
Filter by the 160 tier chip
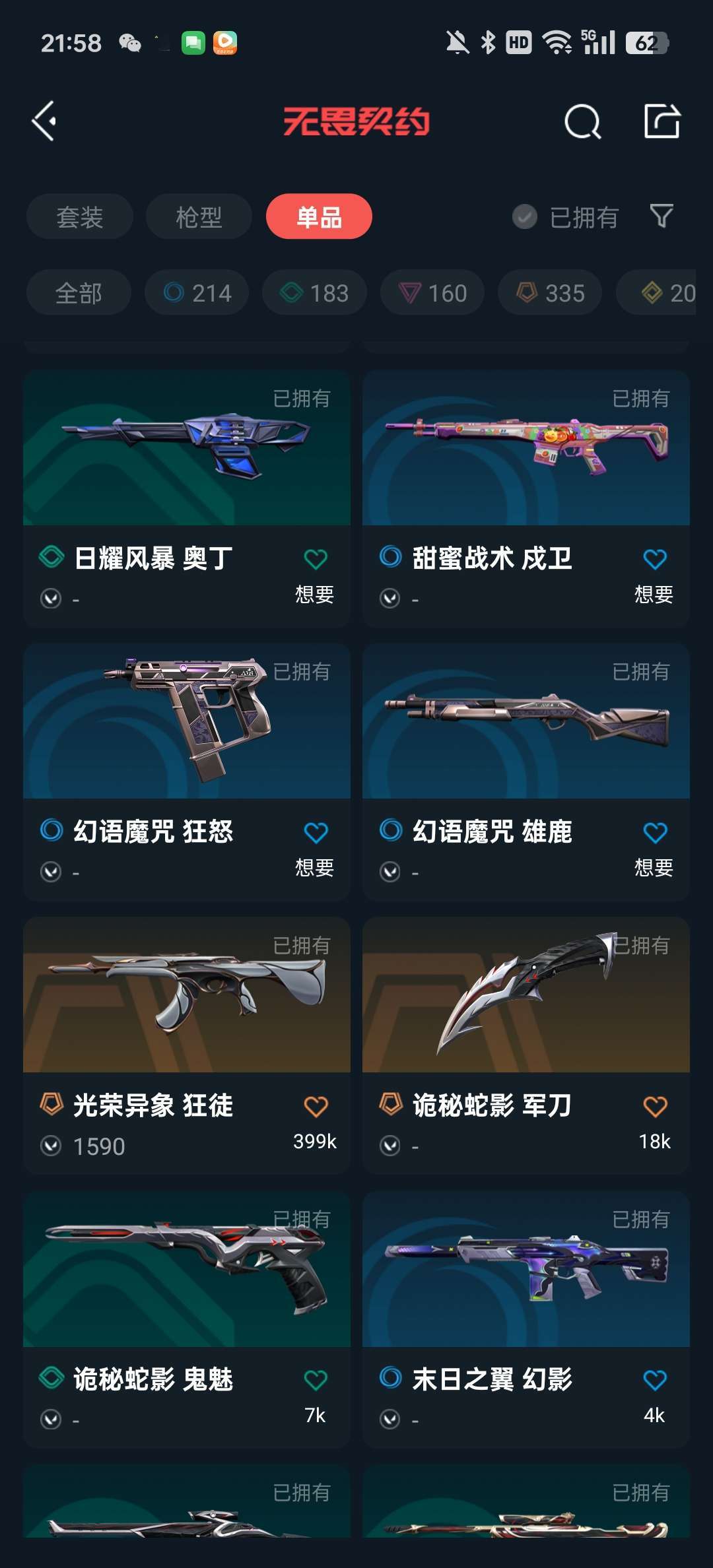[432, 292]
